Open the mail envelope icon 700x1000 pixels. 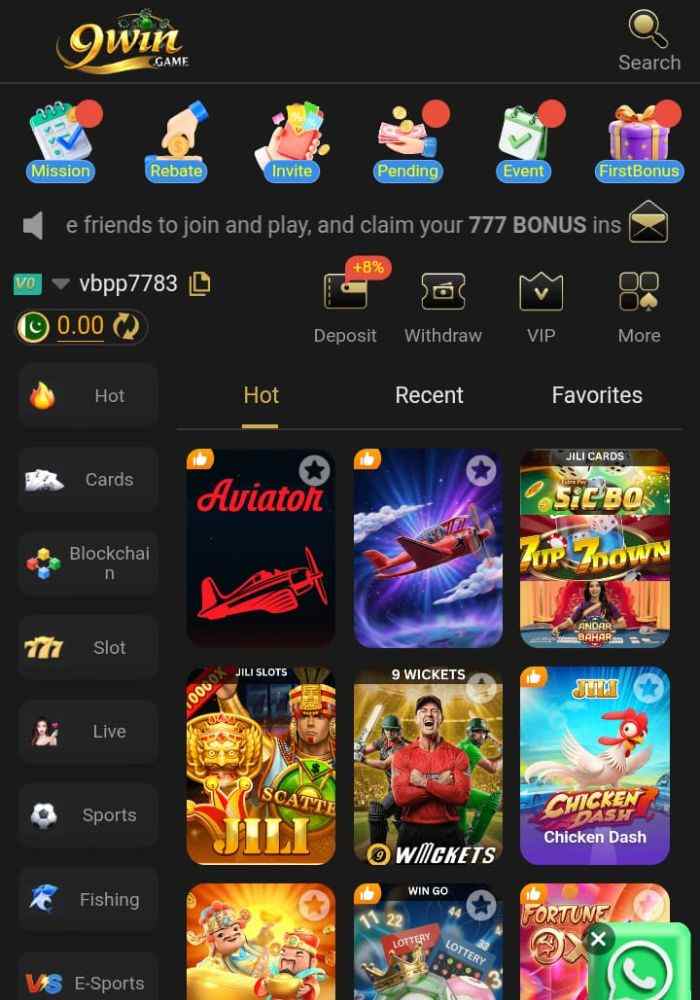pyautogui.click(x=648, y=221)
